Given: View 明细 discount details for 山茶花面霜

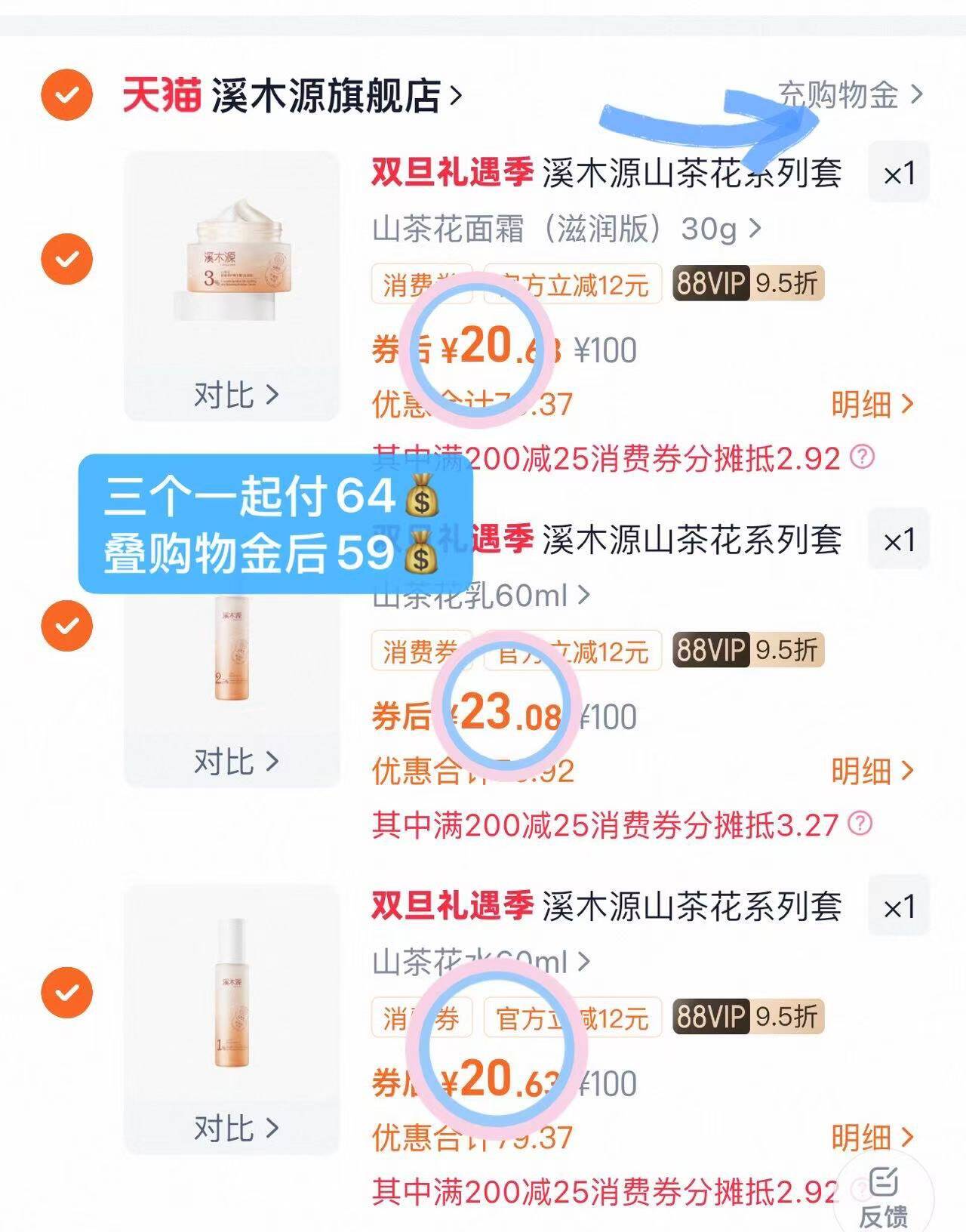Looking at the screenshot, I should (872, 405).
